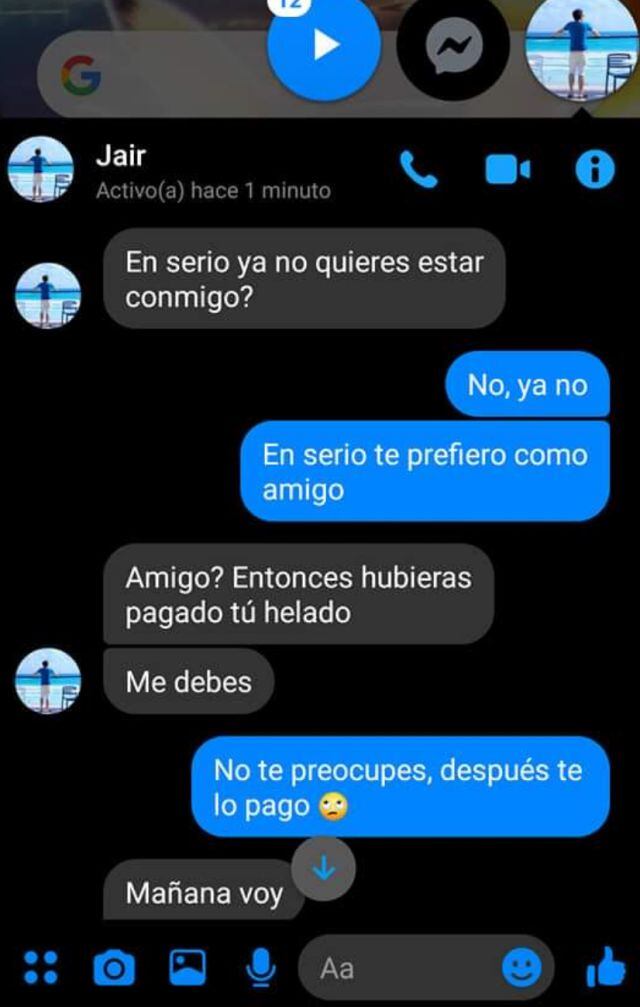Start a video call with Jair
Screen dimensions: 640x1007
508,170
